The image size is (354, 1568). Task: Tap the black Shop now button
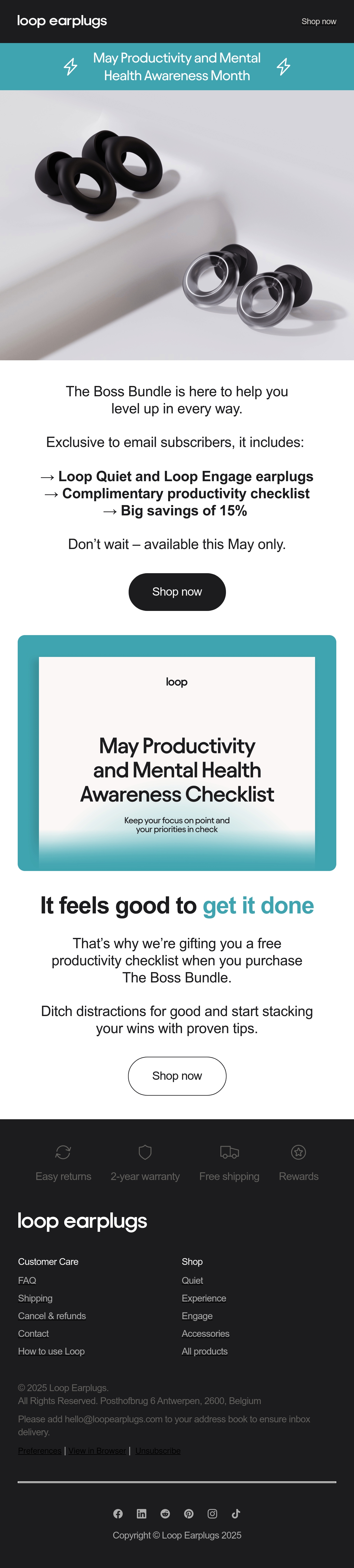pos(177,592)
